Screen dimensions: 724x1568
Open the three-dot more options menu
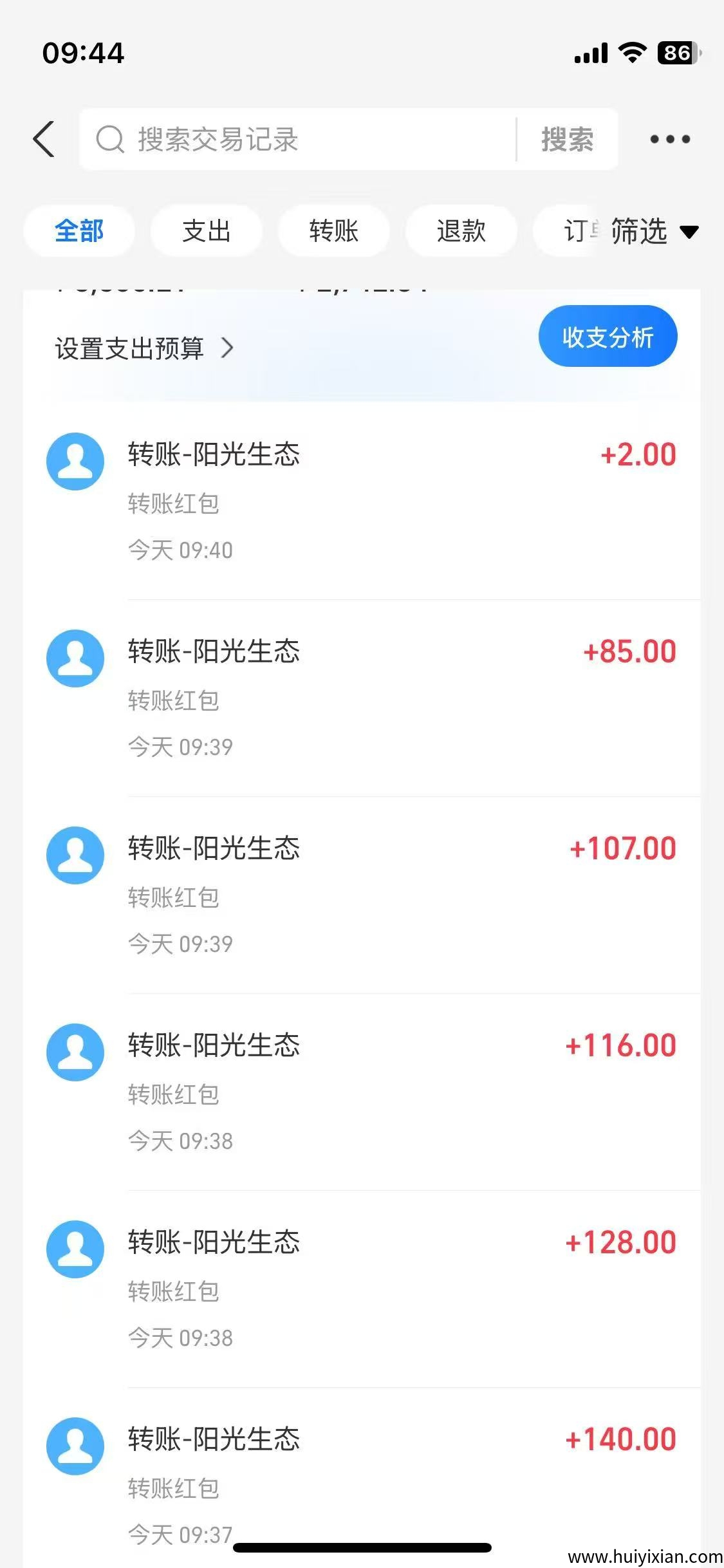pos(669,139)
